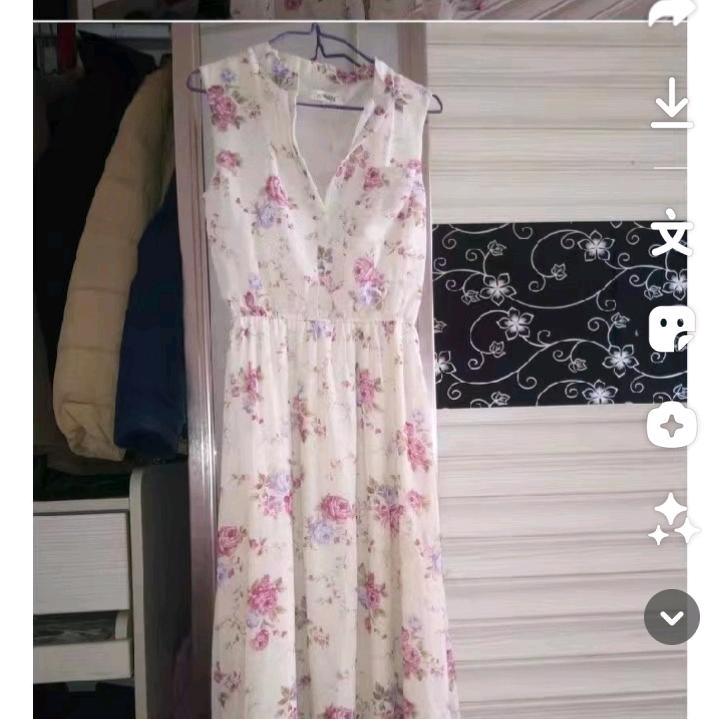Translate text in the image
This screenshot has width=719, height=719.
pos(672,234)
